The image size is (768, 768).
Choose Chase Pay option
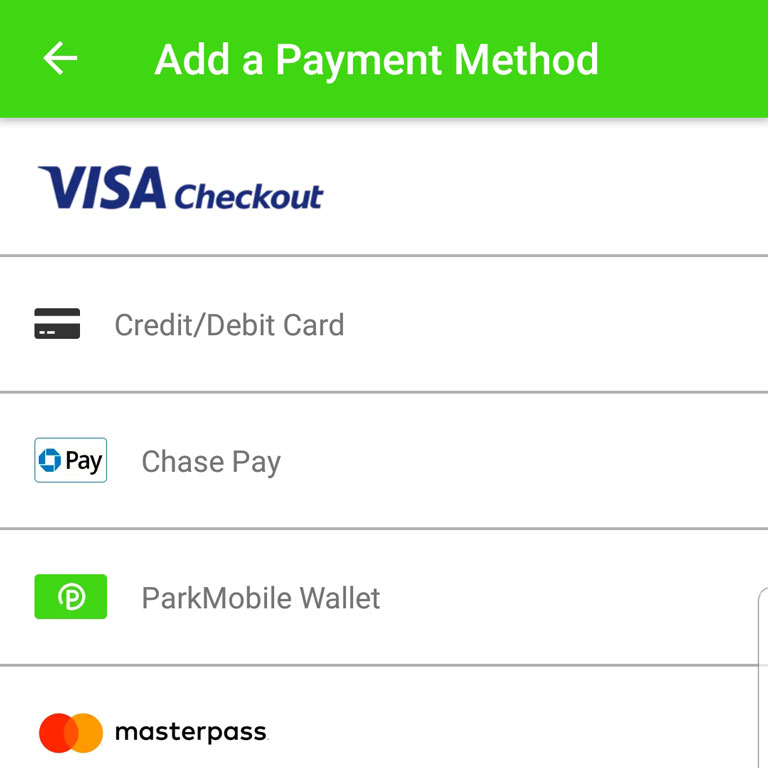pos(211,461)
